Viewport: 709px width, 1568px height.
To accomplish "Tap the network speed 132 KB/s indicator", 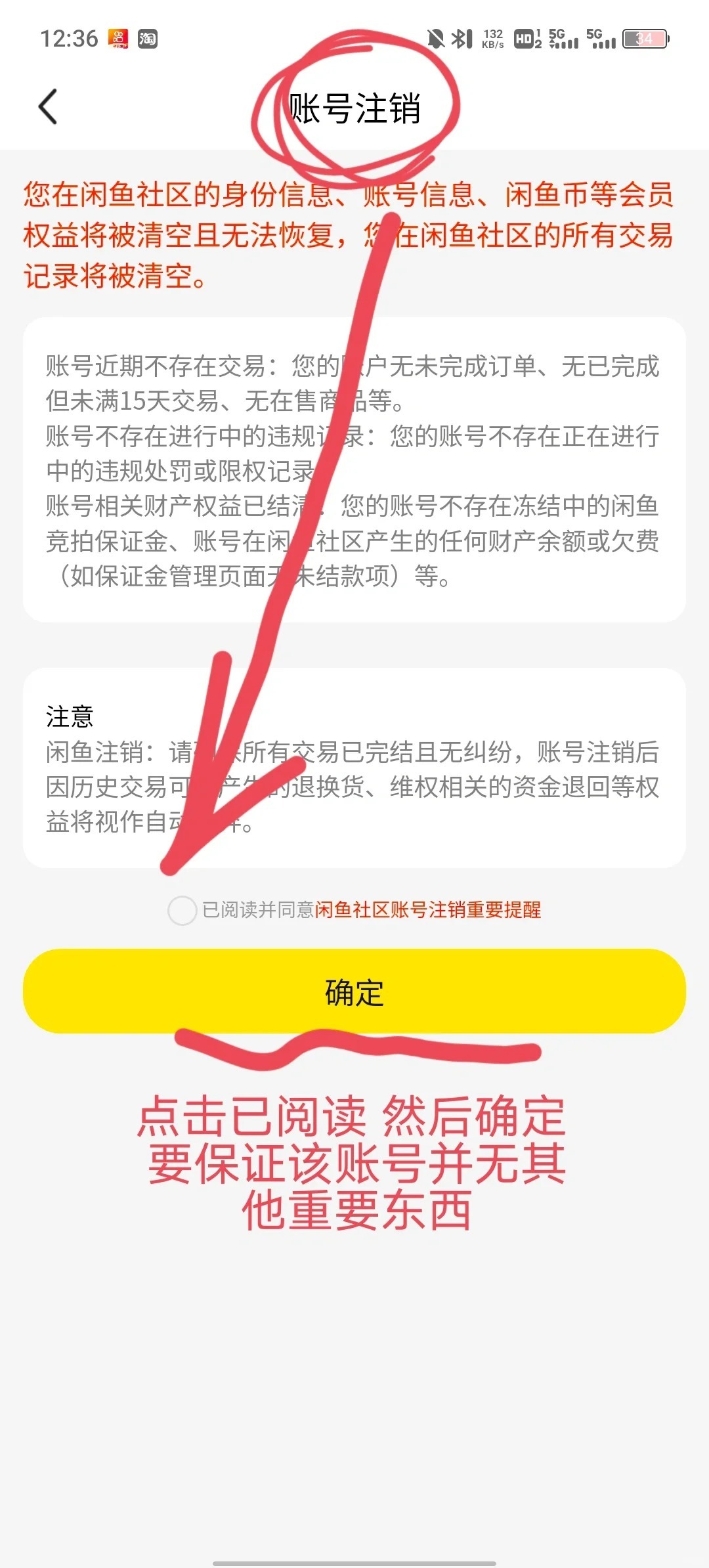I will 494,39.
